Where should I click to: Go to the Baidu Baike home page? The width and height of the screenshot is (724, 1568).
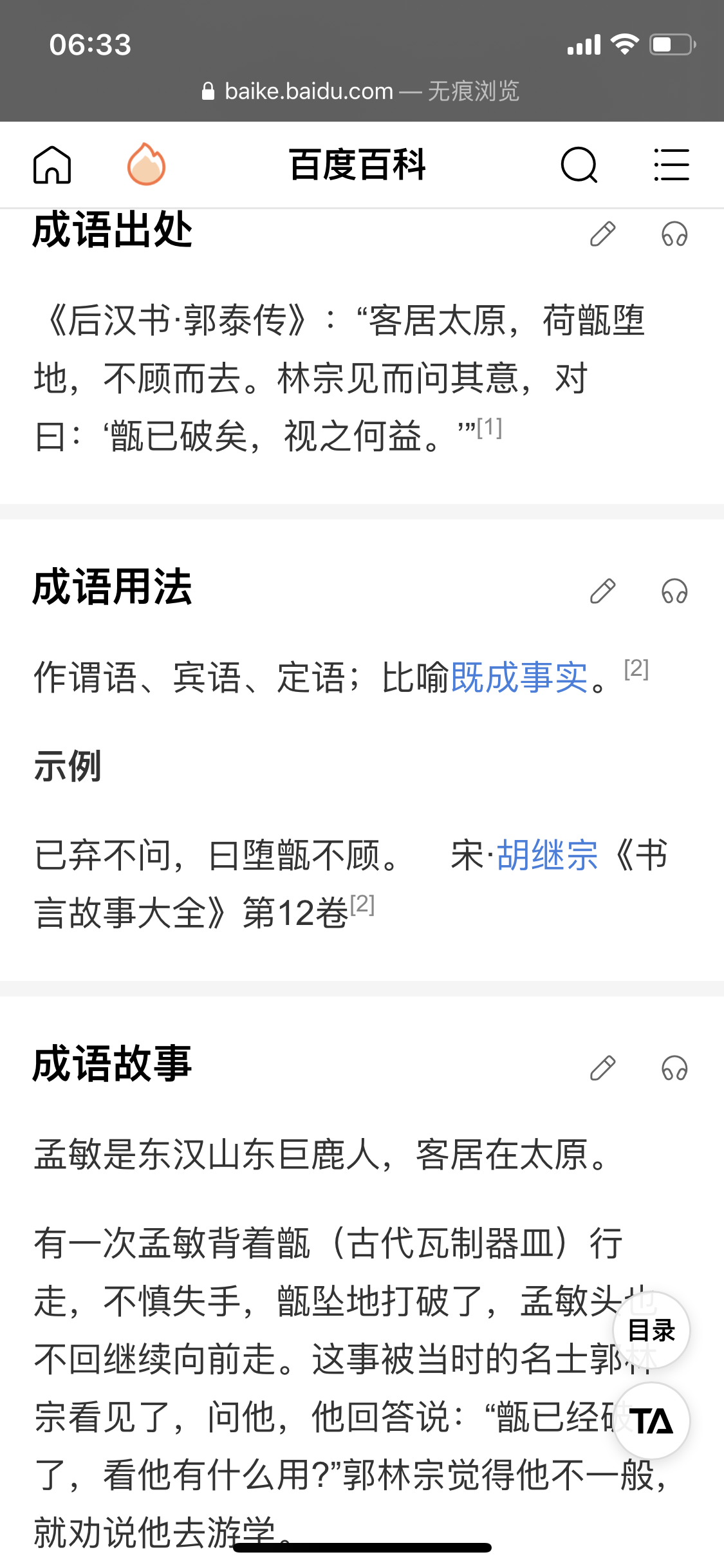pyautogui.click(x=51, y=165)
